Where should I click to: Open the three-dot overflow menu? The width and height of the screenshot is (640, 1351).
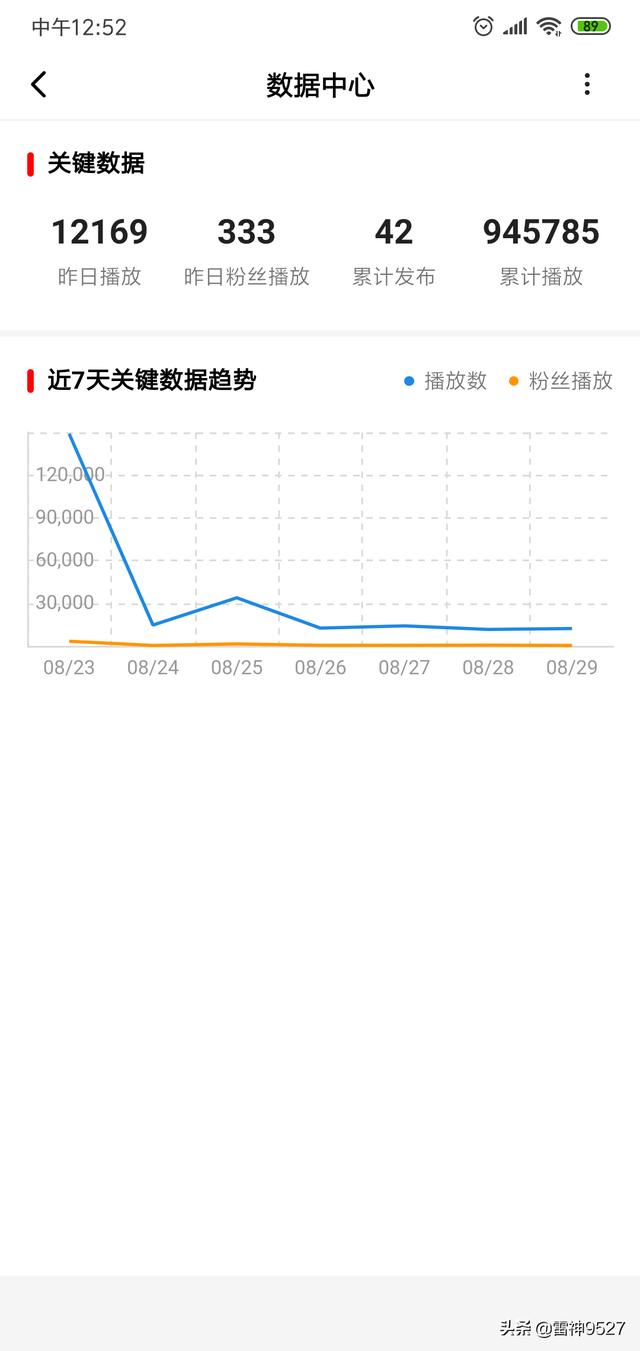click(587, 85)
